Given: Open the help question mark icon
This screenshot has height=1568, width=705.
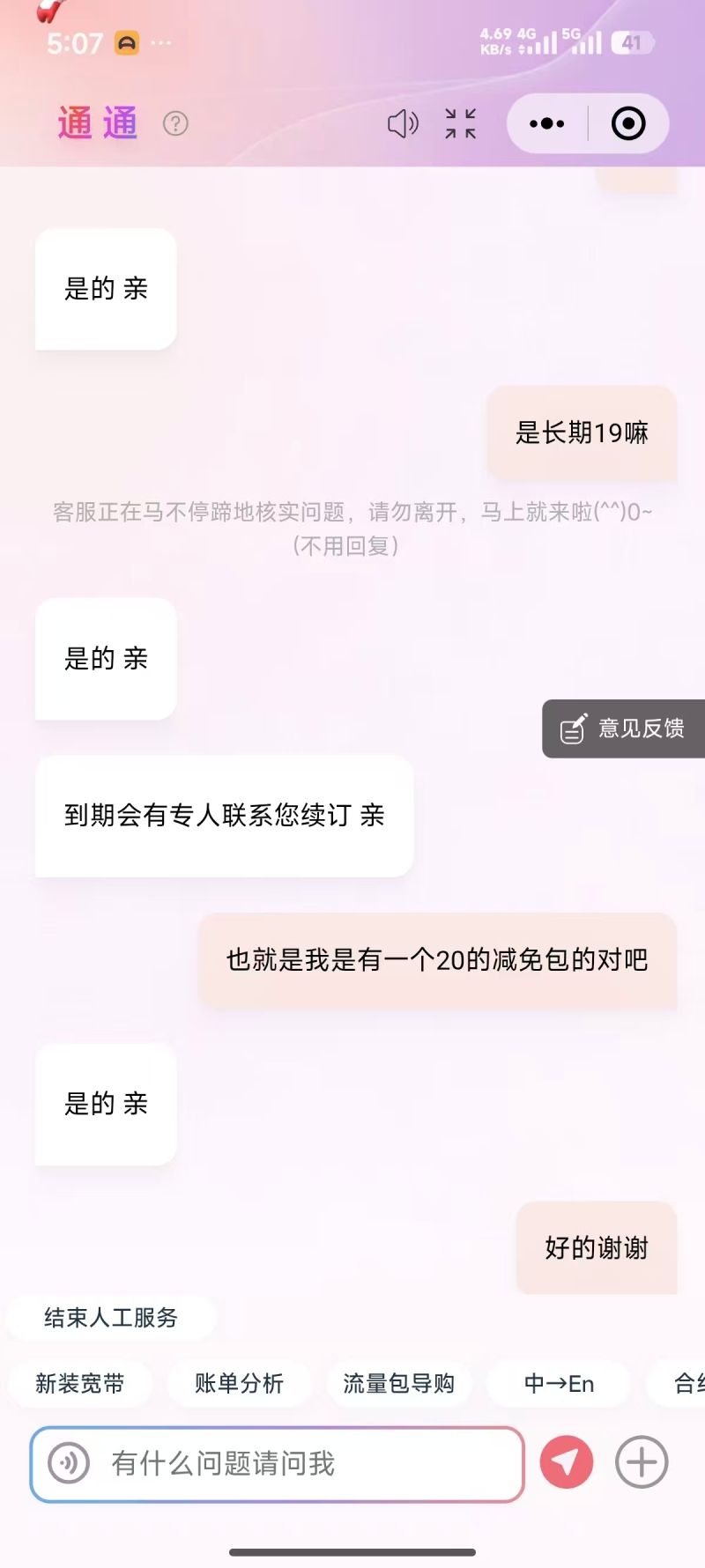Looking at the screenshot, I should coord(175,123).
